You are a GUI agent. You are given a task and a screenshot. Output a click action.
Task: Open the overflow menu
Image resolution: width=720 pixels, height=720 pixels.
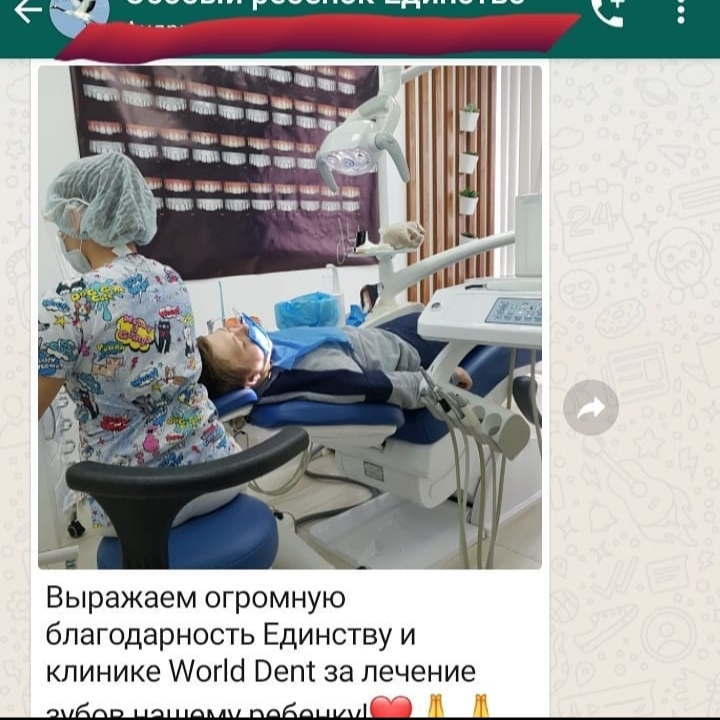tap(681, 12)
